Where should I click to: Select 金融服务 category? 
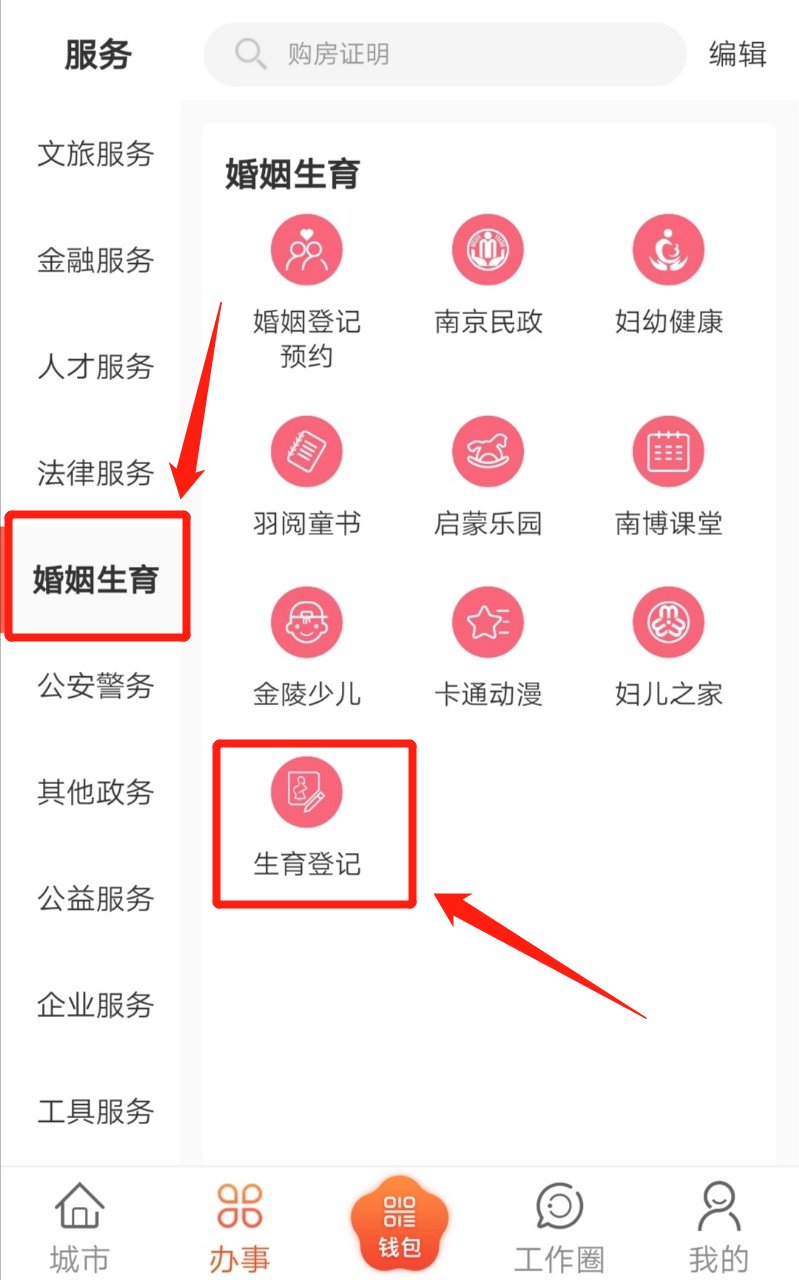[x=96, y=260]
